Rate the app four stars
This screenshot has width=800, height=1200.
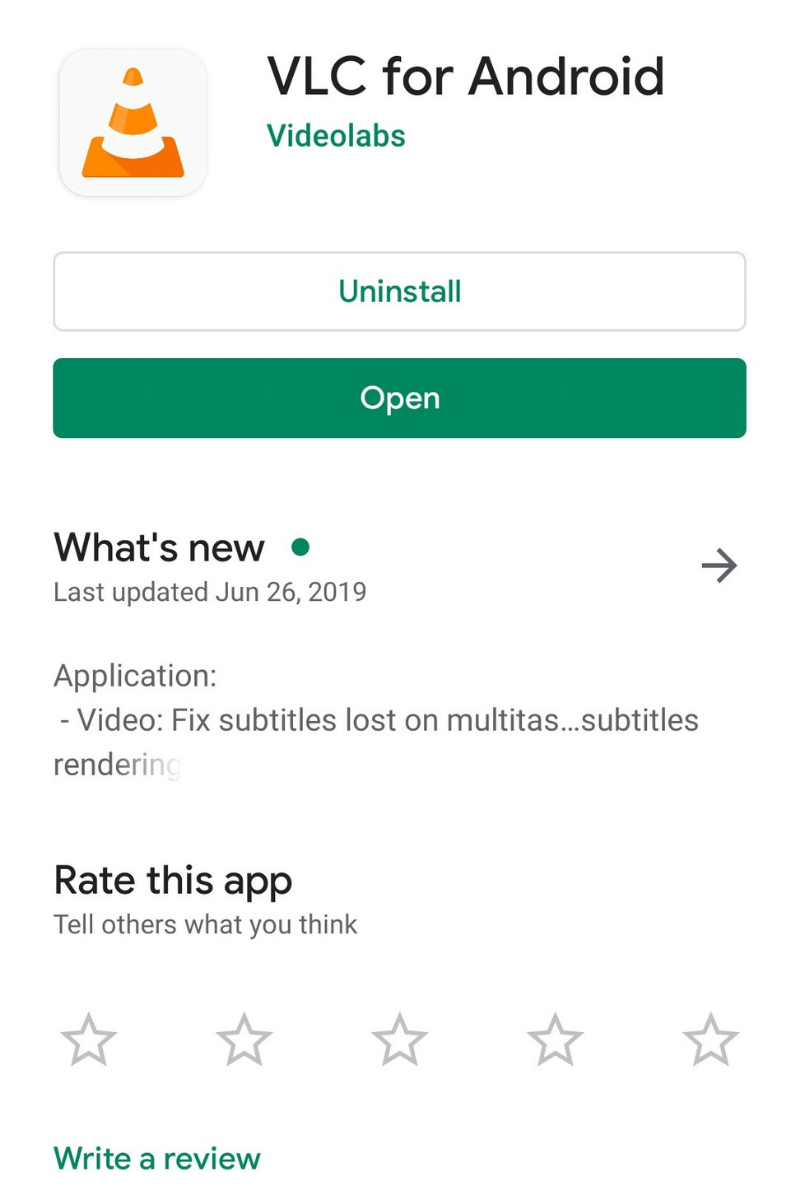click(x=555, y=1039)
